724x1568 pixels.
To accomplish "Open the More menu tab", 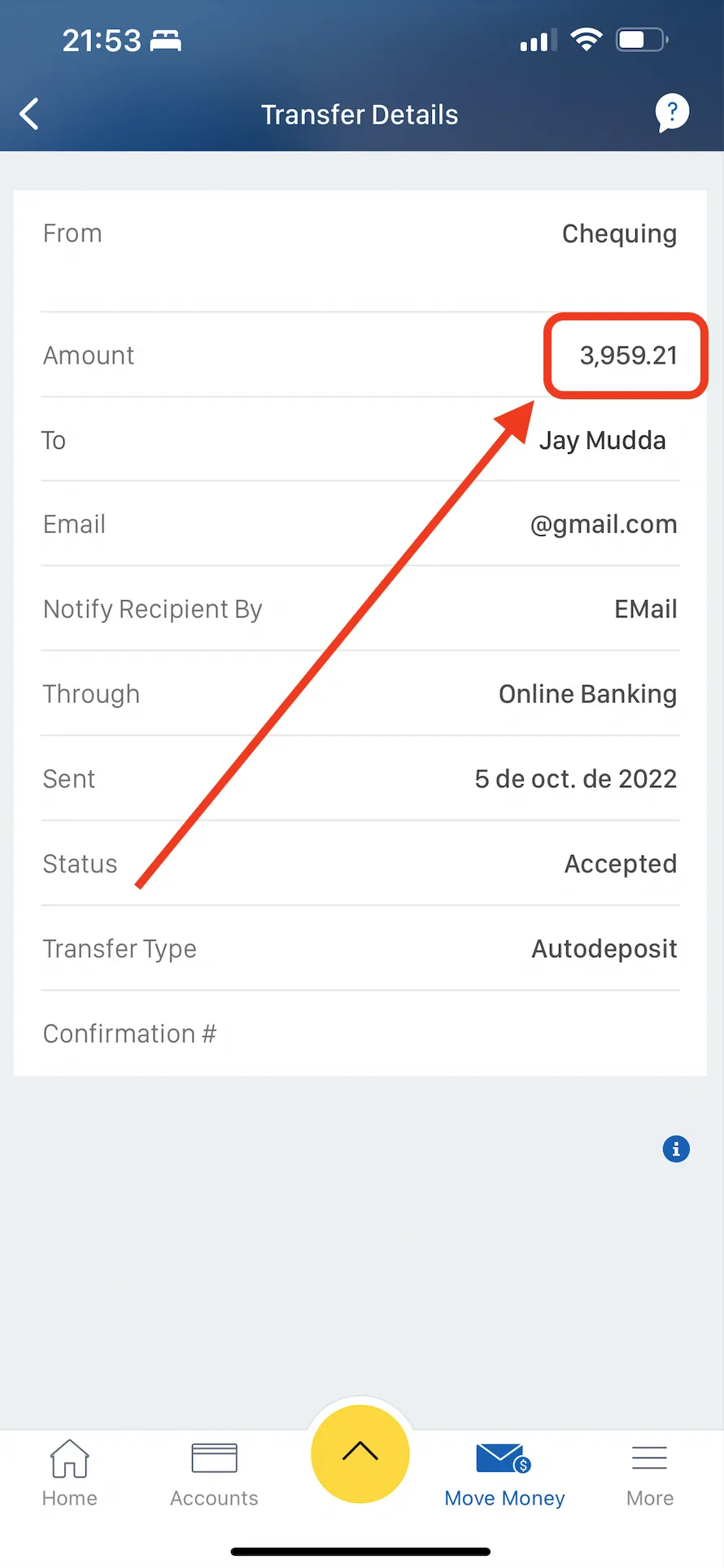I will [650, 1473].
